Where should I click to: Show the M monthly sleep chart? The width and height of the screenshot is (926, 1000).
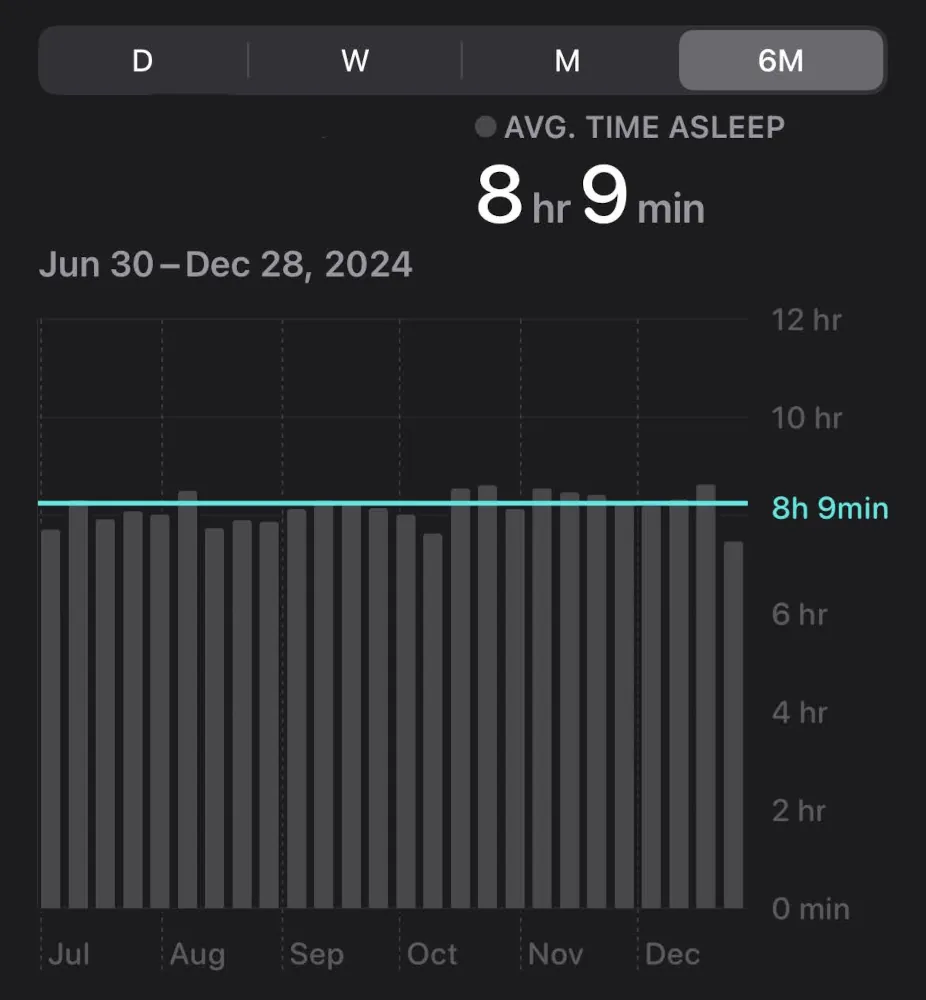[568, 61]
